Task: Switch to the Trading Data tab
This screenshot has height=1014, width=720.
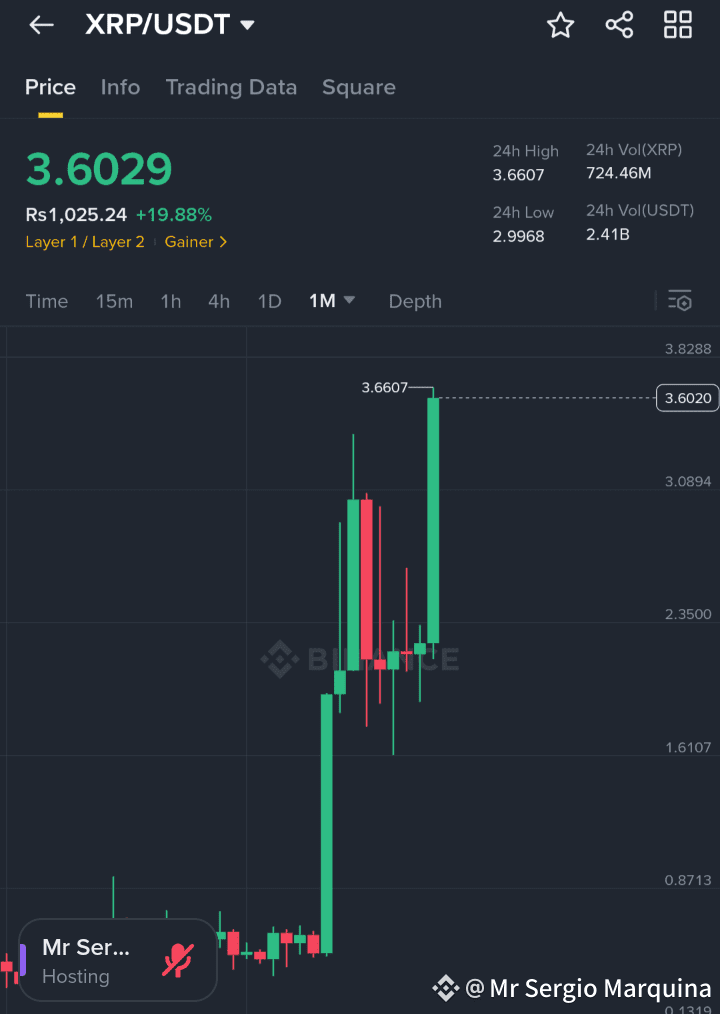Action: click(231, 87)
